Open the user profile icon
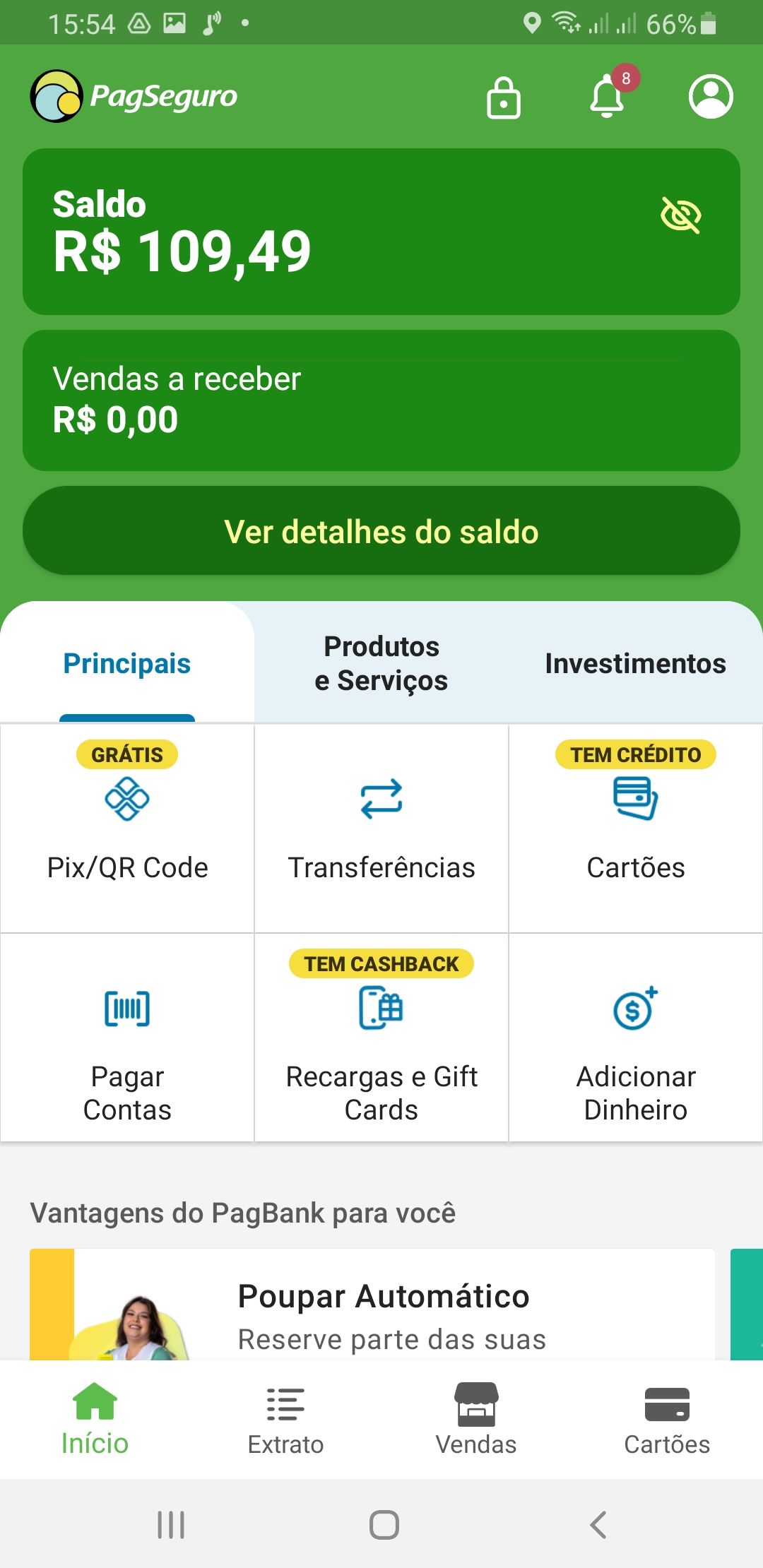 (x=710, y=97)
